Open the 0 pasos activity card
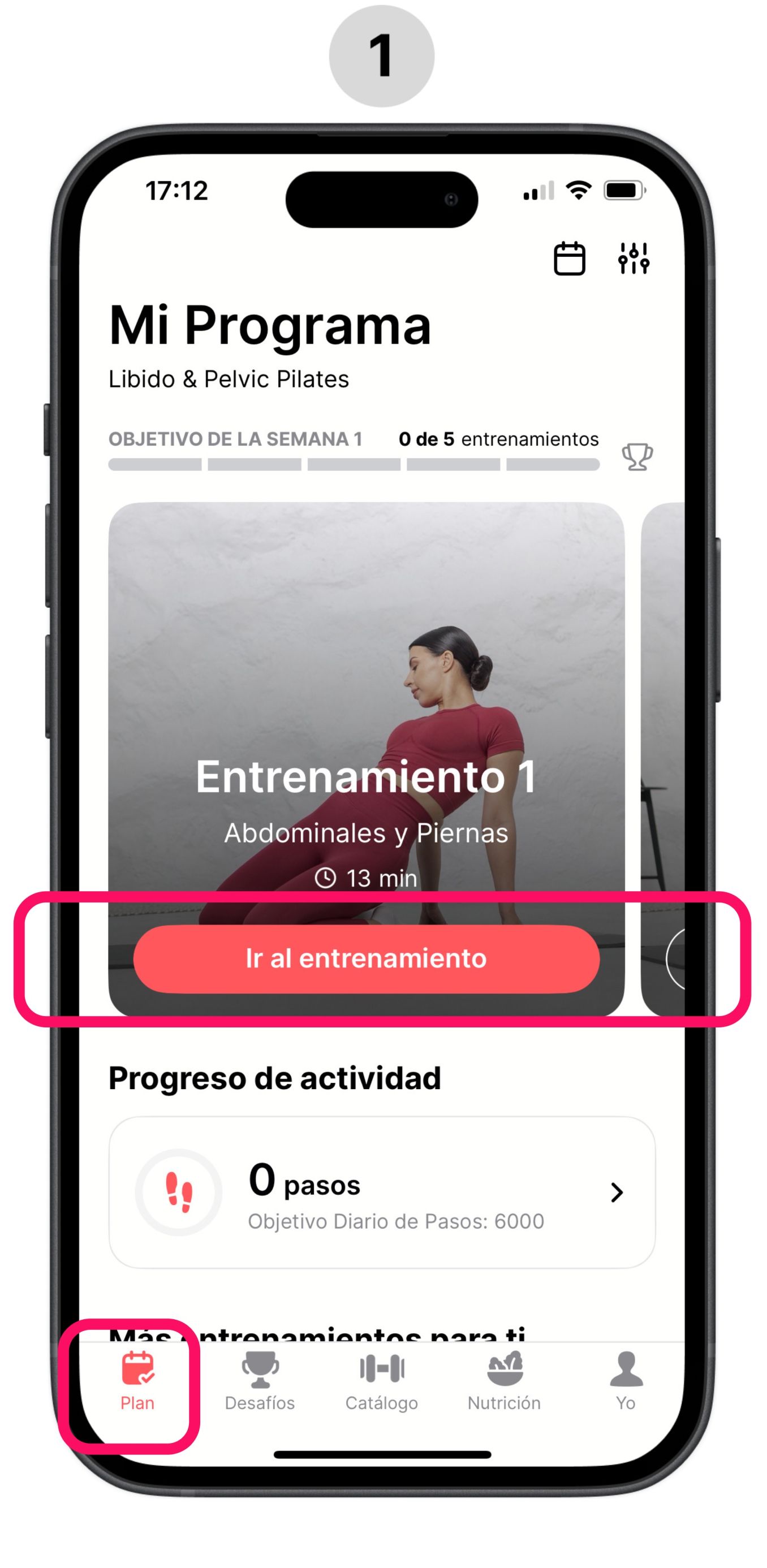767x1568 pixels. (x=382, y=1193)
